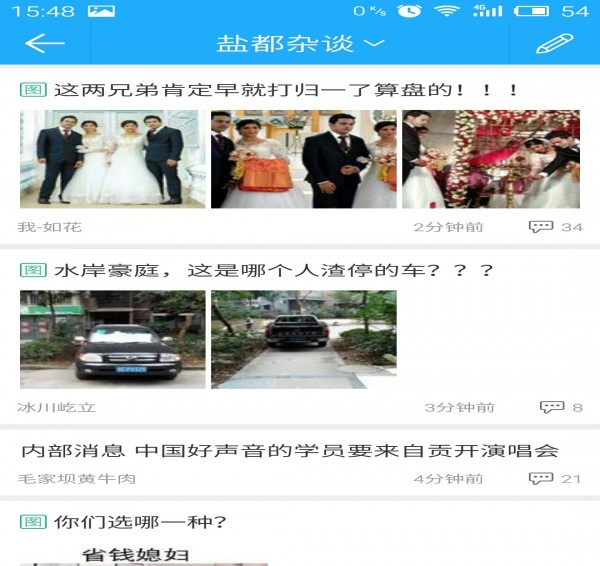600x566 pixels.
Task: Open comments on 毛家坝黄牛肉's post
Action: pos(555,479)
